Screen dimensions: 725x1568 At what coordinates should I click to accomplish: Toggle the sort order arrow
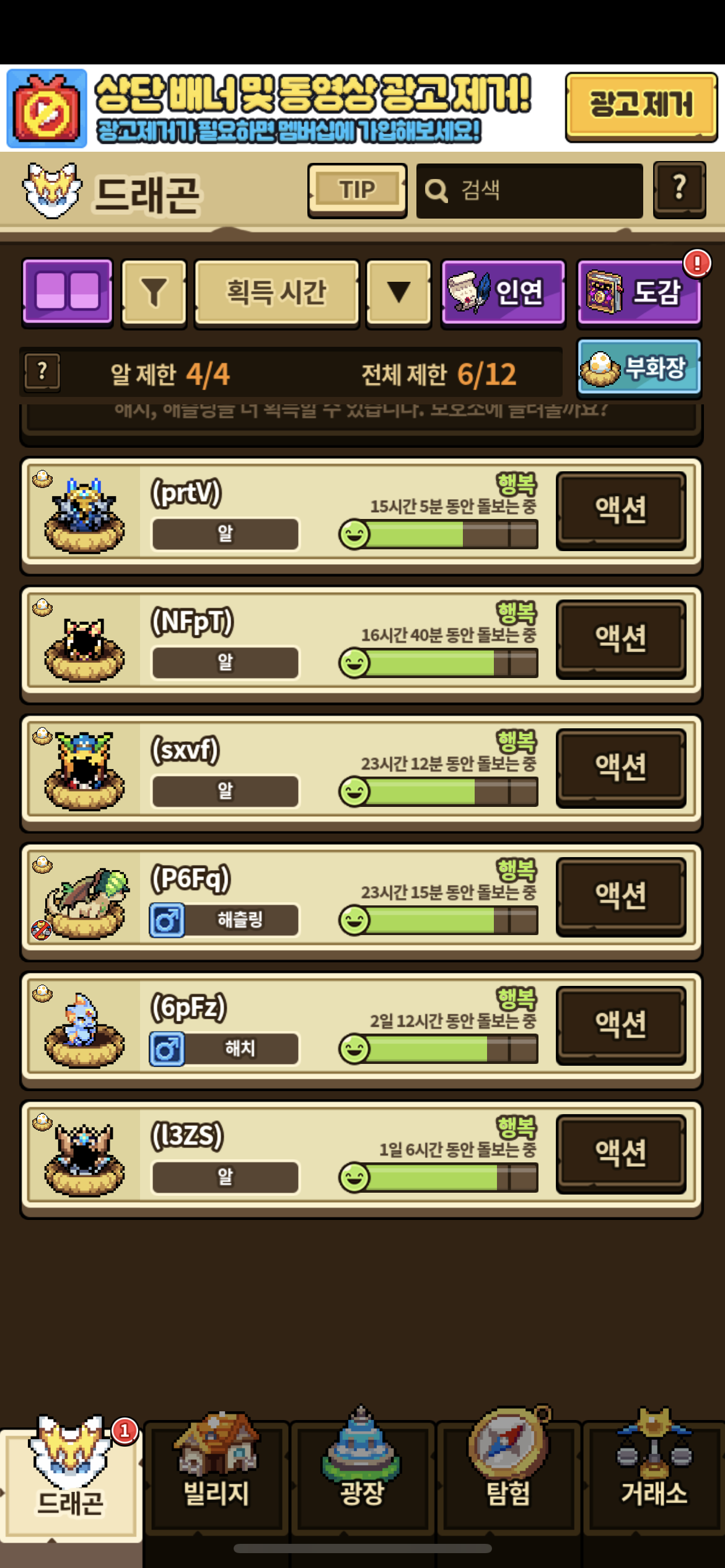[398, 292]
